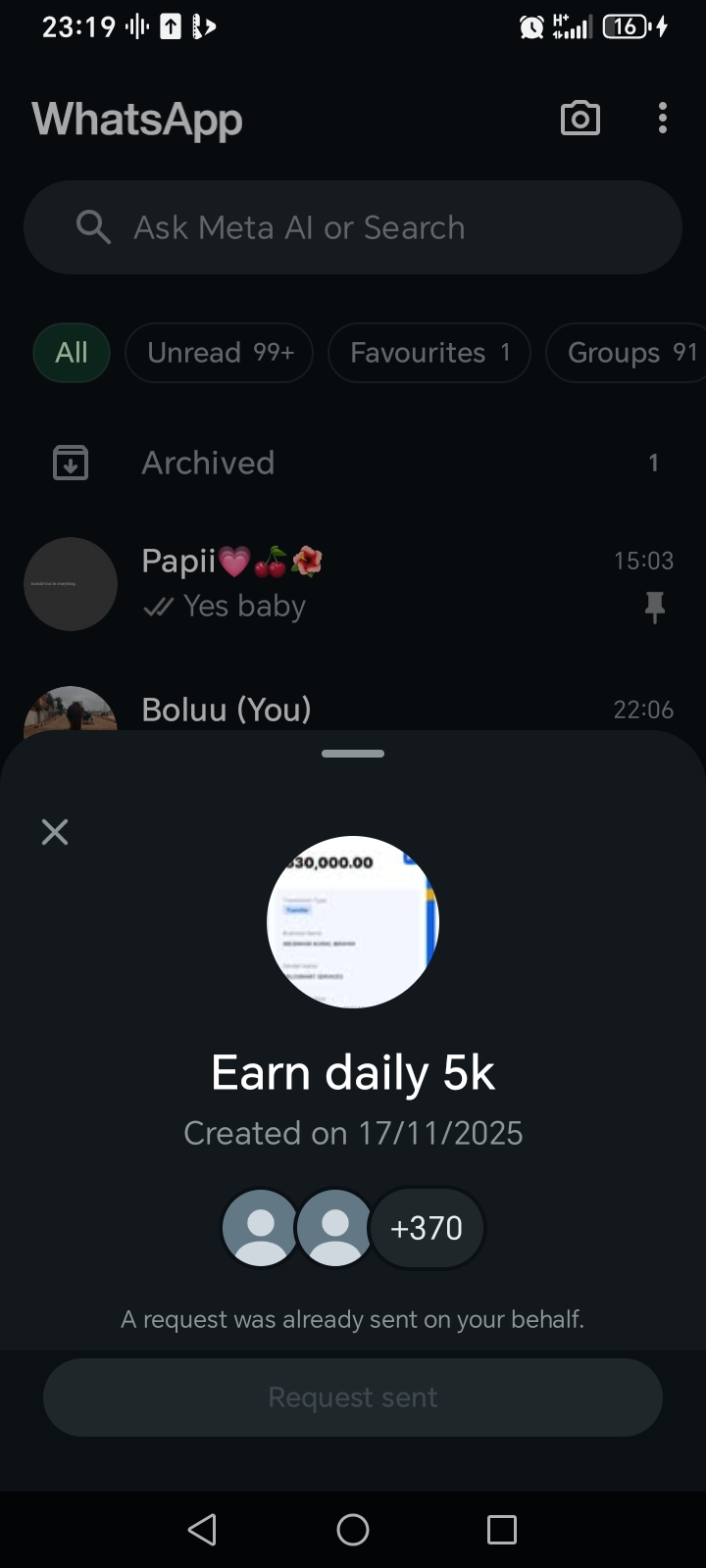This screenshot has height=1568, width=706.
Task: Open the chat with Papii
Action: tap(353, 584)
